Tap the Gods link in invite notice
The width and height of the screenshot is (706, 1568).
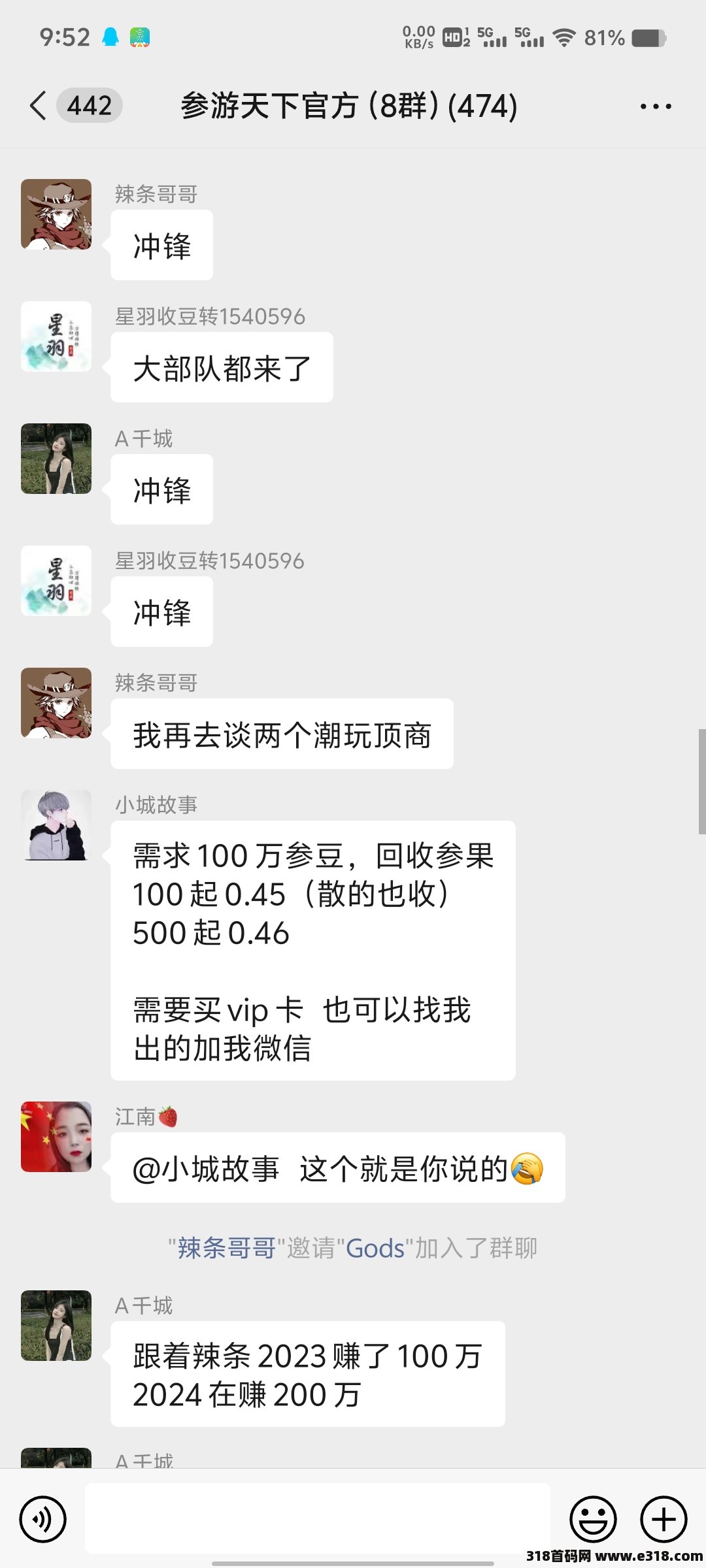click(x=375, y=1248)
